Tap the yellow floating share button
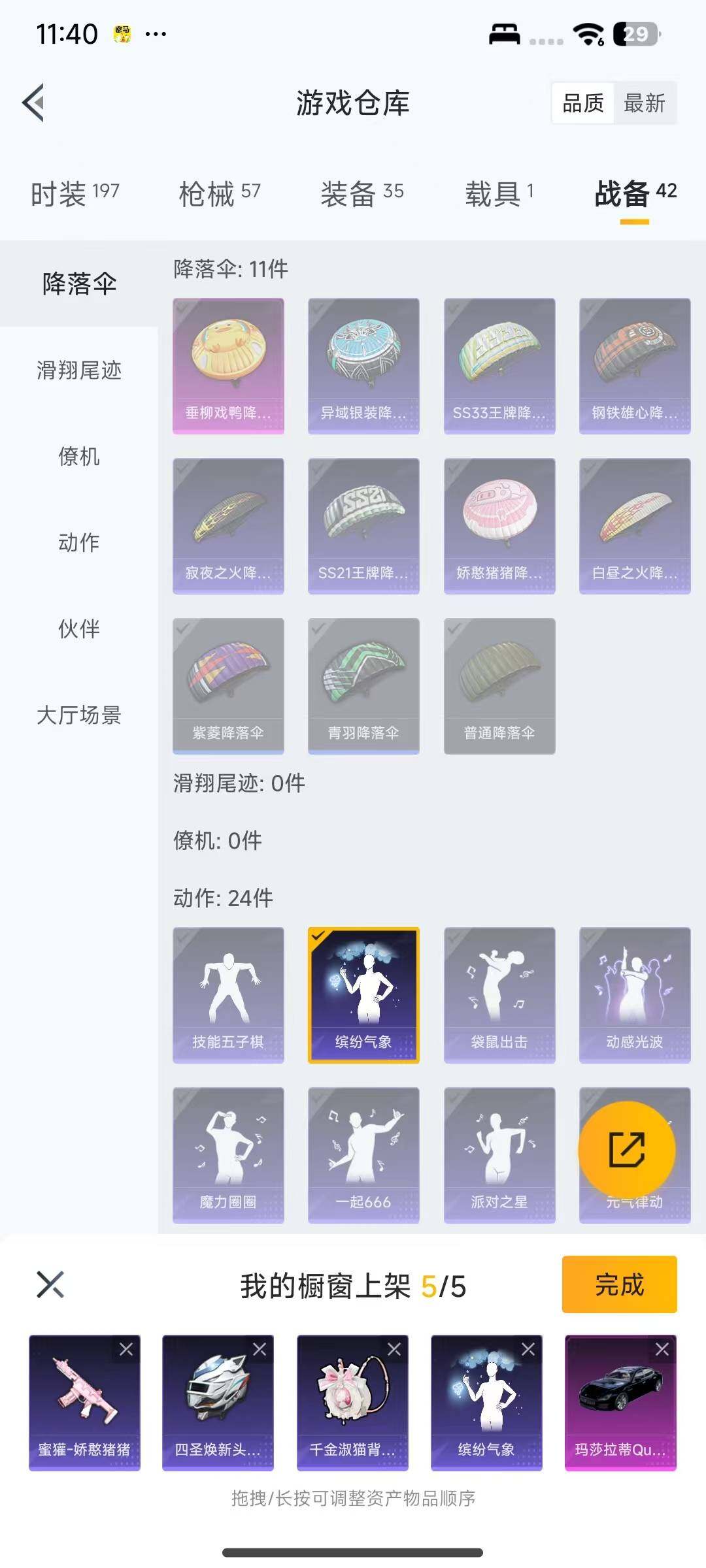Image resolution: width=706 pixels, height=1568 pixels. 627,1150
